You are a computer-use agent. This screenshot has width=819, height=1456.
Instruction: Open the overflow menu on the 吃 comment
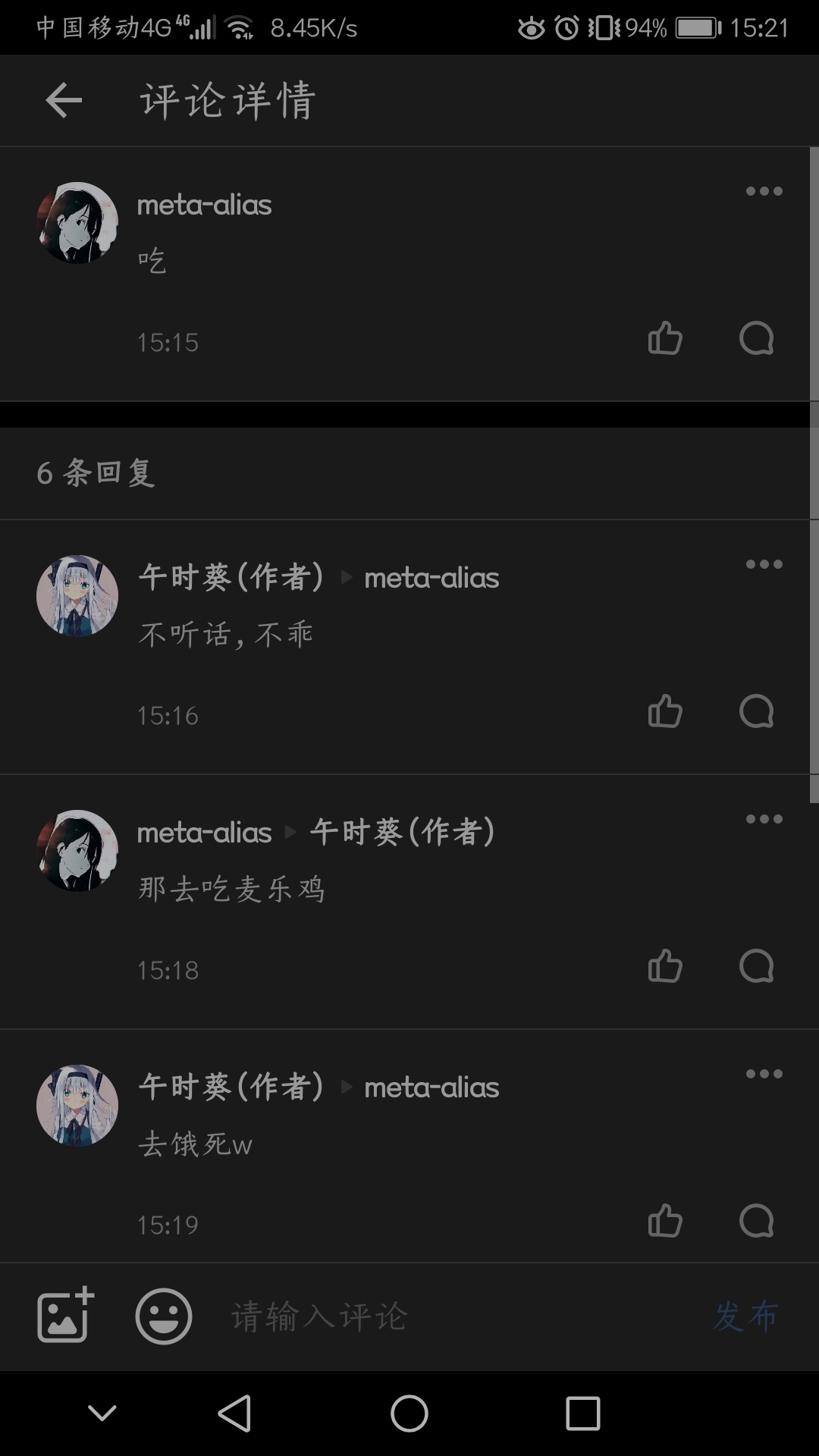point(764,191)
